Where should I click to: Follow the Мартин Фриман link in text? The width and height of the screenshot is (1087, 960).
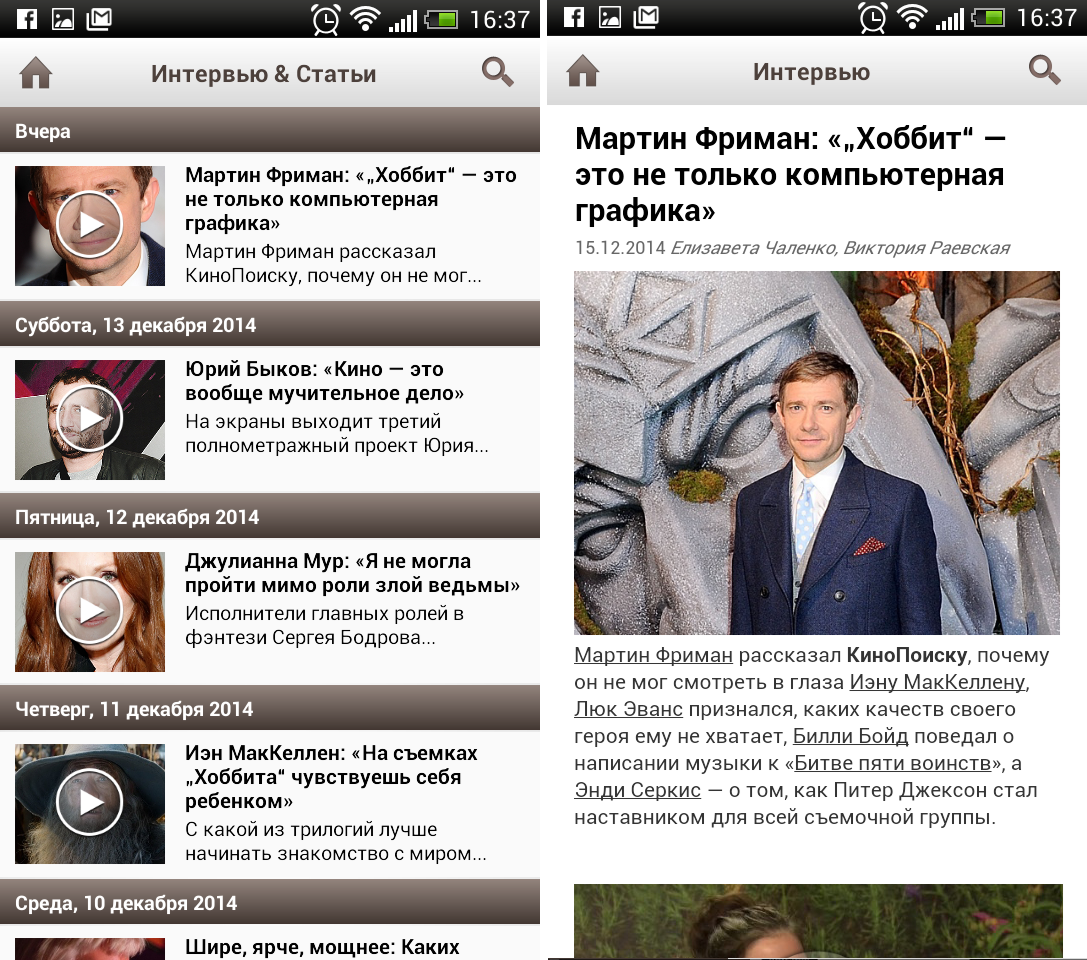coord(653,656)
